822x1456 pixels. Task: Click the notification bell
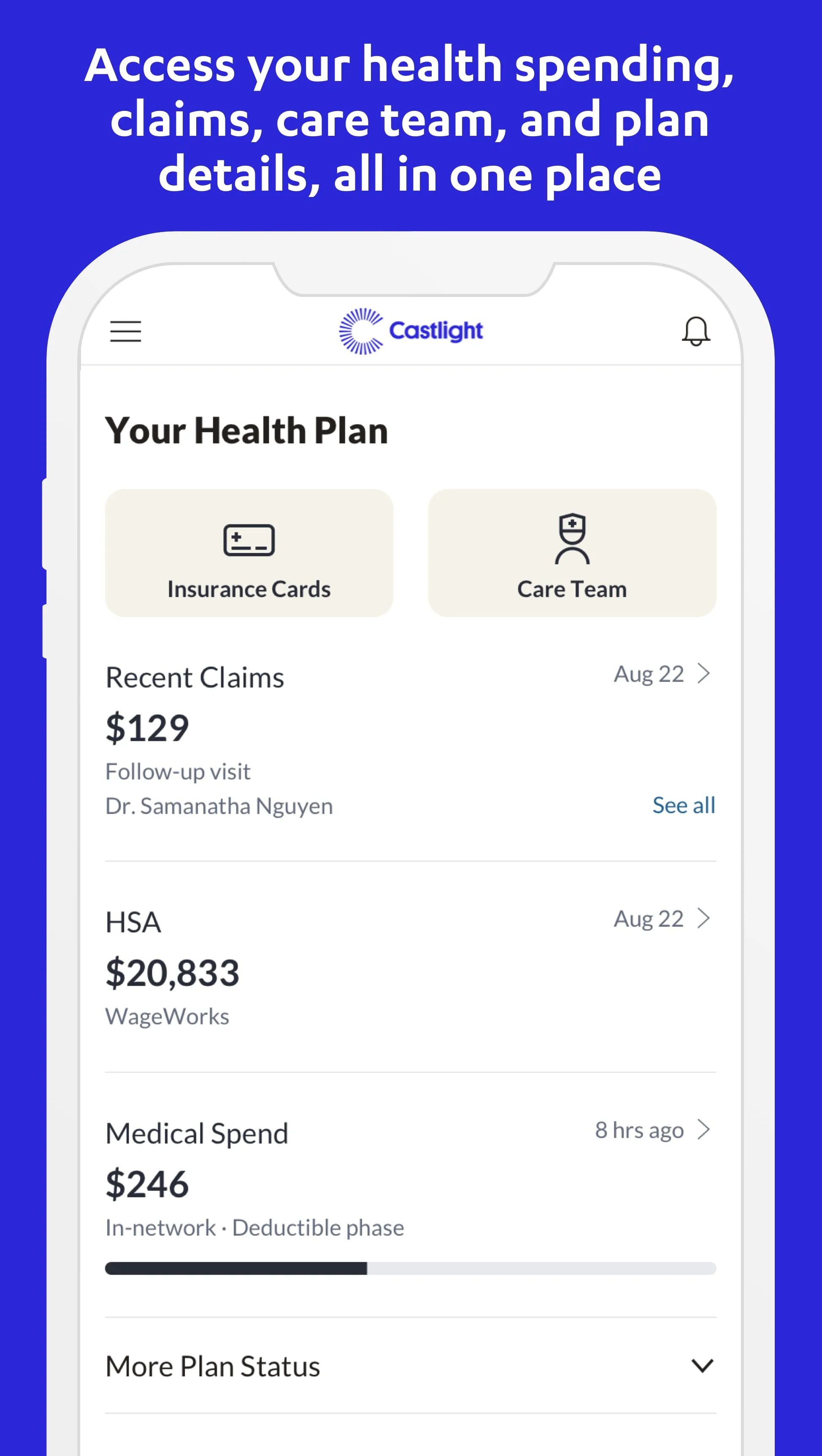[x=697, y=331]
